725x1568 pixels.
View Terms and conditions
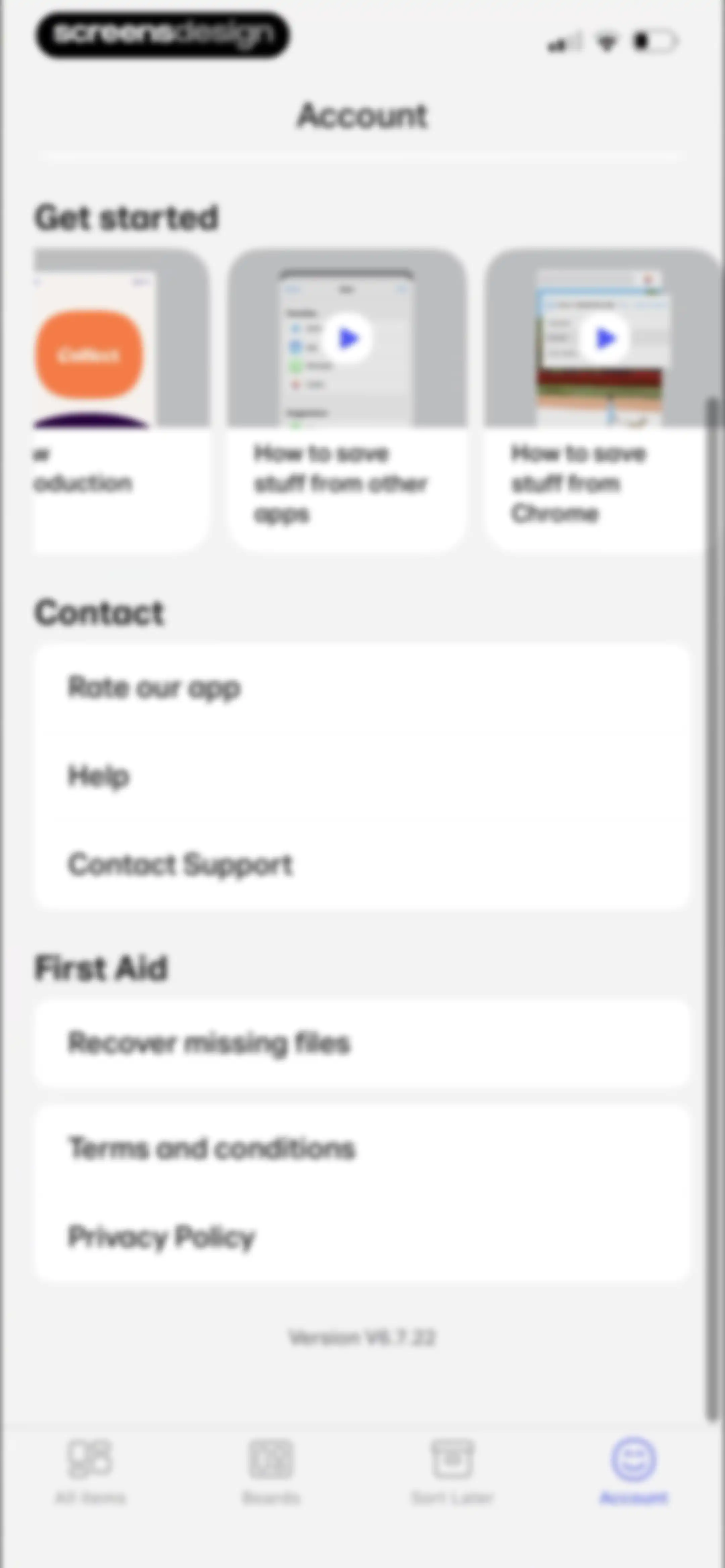[362, 1149]
